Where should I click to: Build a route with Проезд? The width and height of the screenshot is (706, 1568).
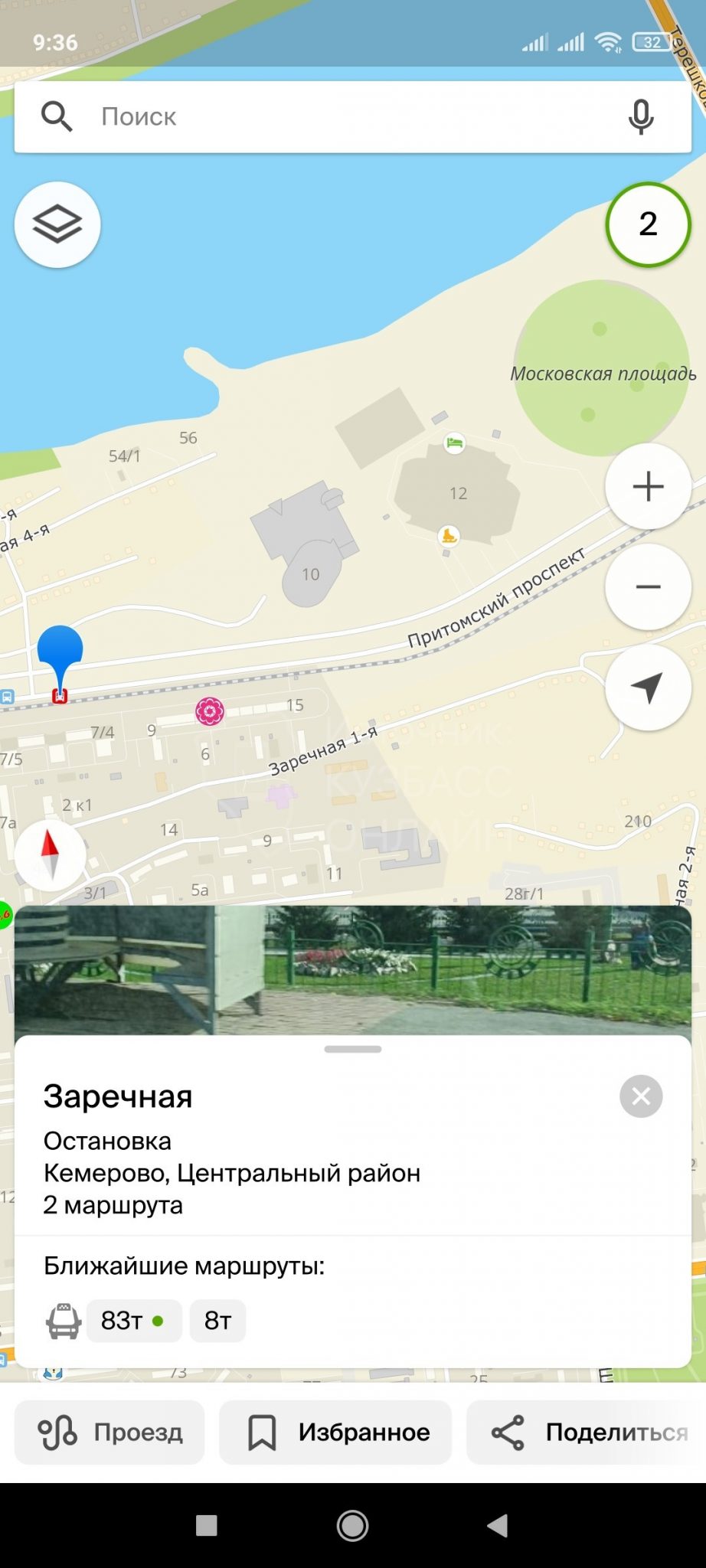pyautogui.click(x=109, y=1432)
